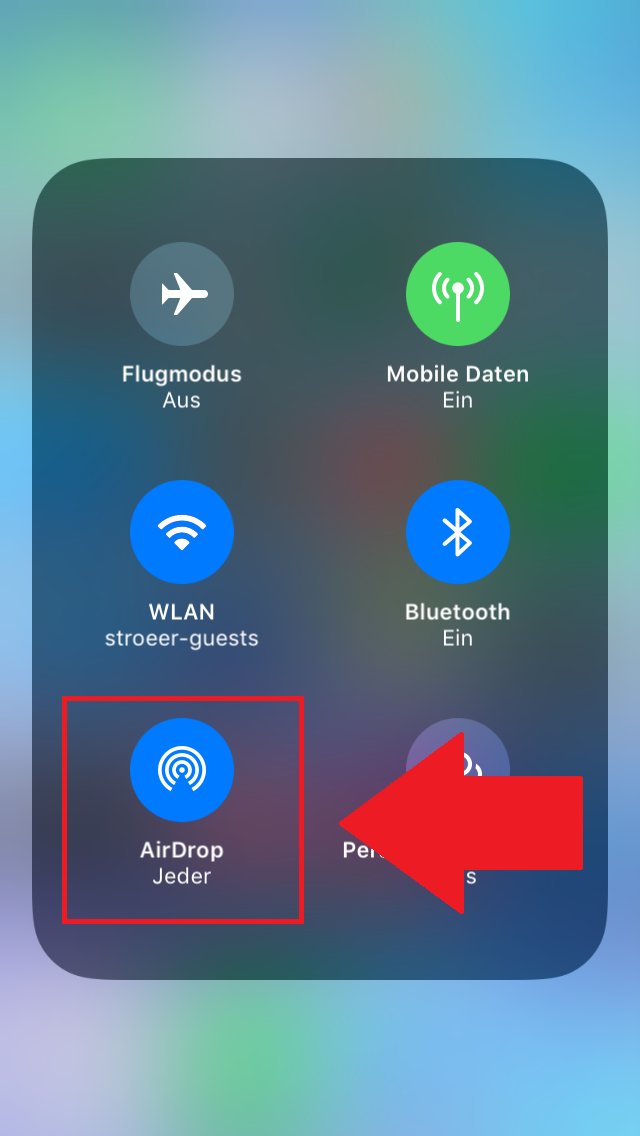This screenshot has height=1136, width=640.
Task: Open the AirDrop options
Action: [182, 769]
